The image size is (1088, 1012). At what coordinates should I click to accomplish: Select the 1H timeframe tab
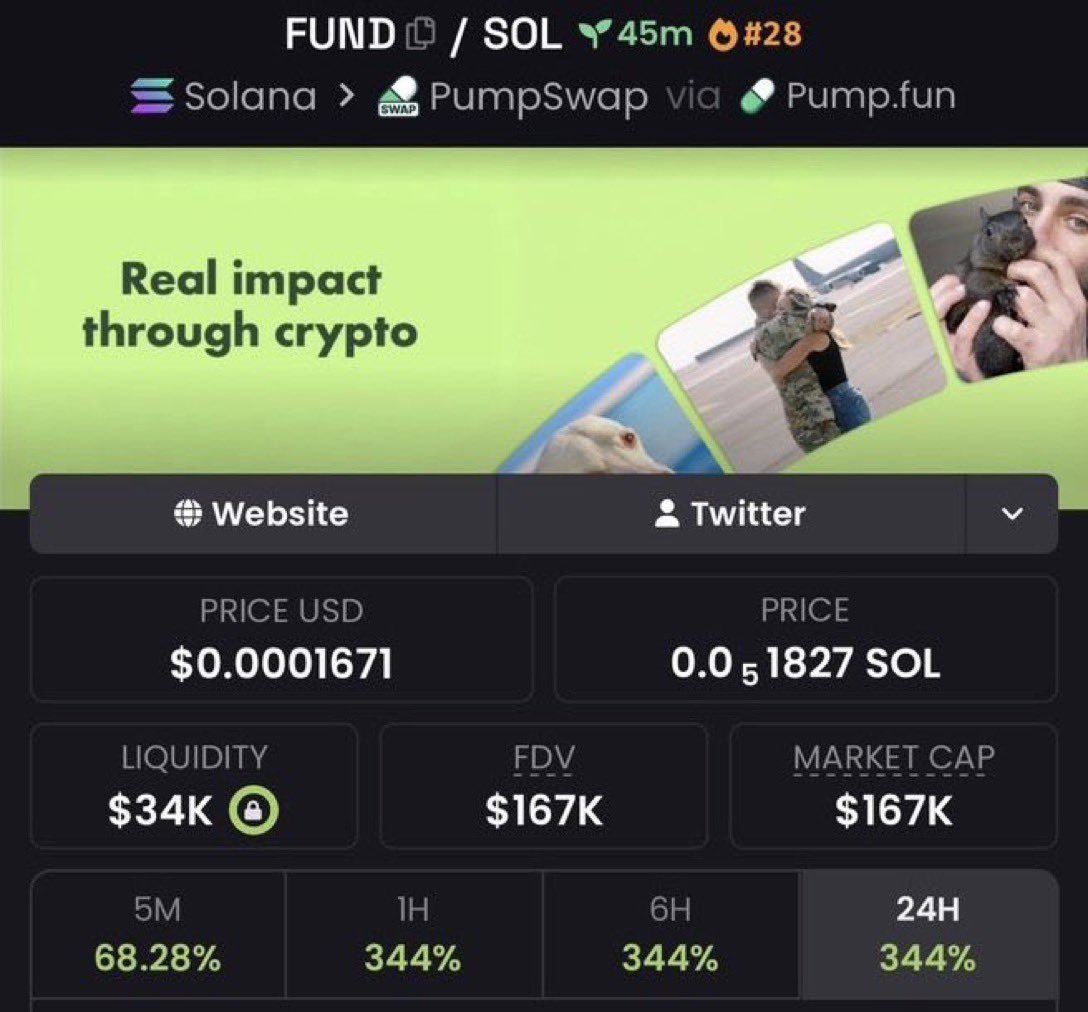click(413, 934)
